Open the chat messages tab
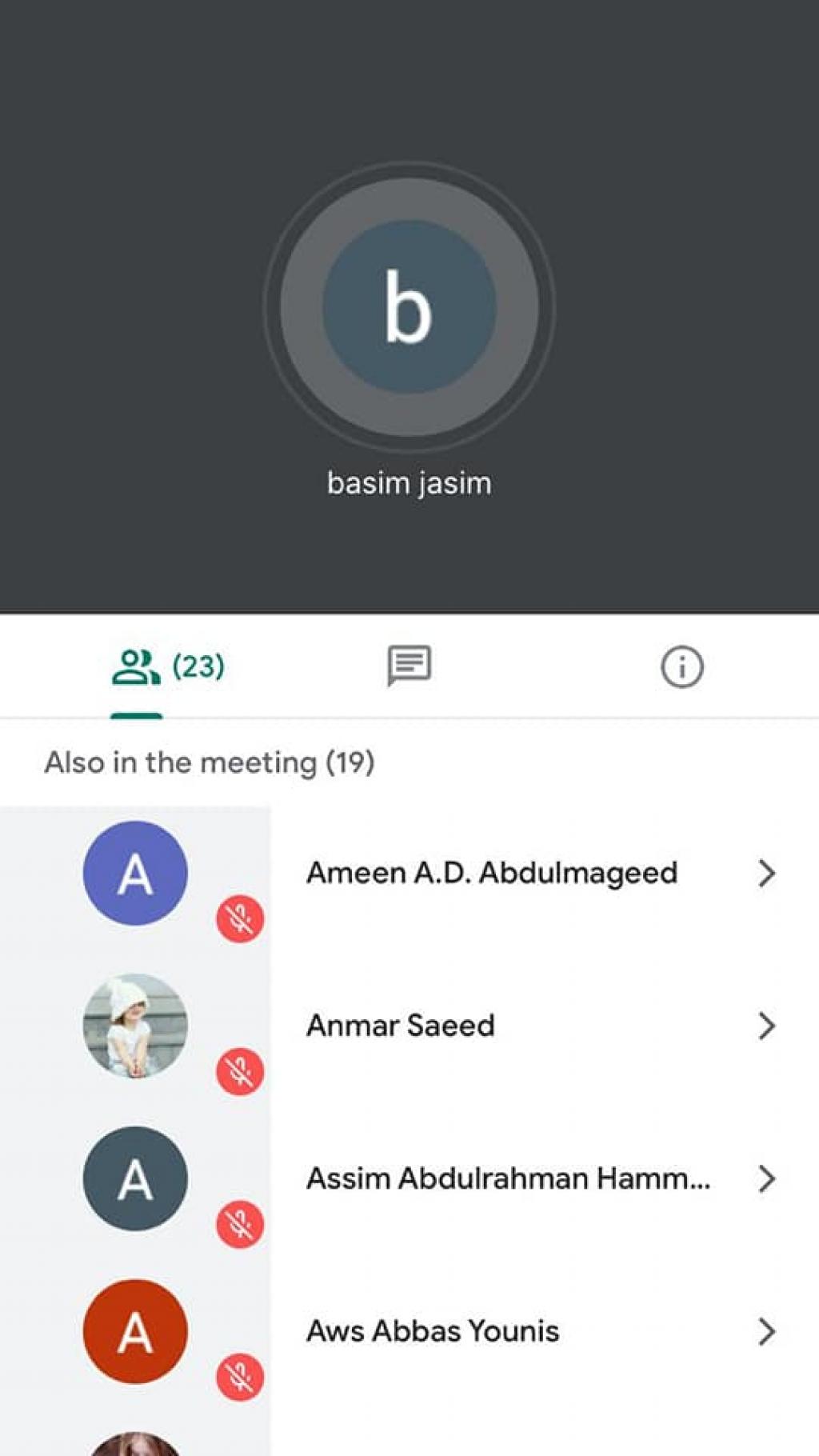Image resolution: width=819 pixels, height=1456 pixels. pyautogui.click(x=409, y=666)
